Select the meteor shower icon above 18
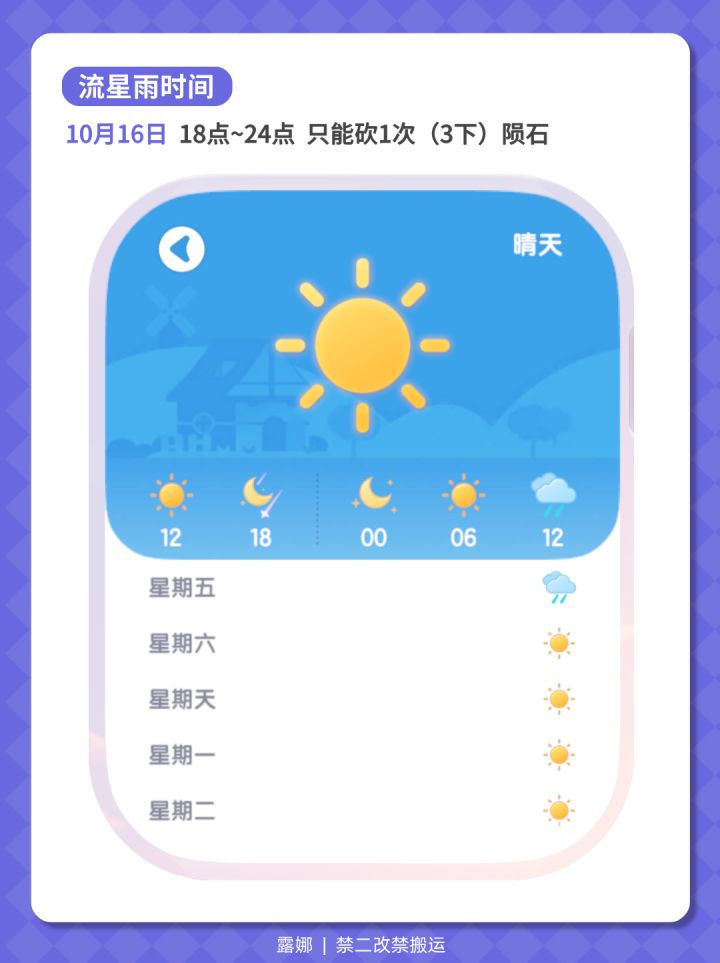The image size is (720, 963). 262,496
